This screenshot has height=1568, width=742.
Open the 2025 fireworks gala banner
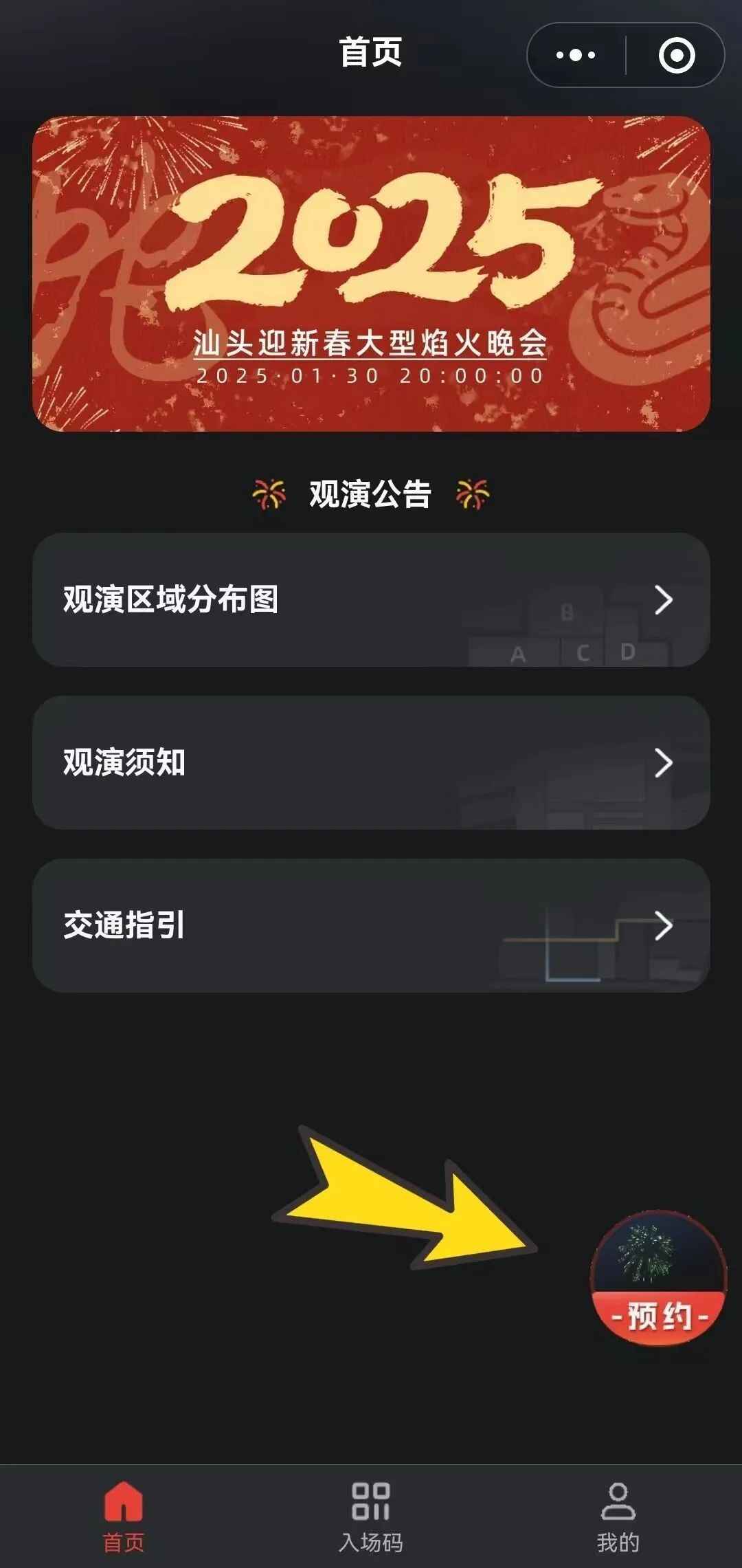(x=371, y=274)
